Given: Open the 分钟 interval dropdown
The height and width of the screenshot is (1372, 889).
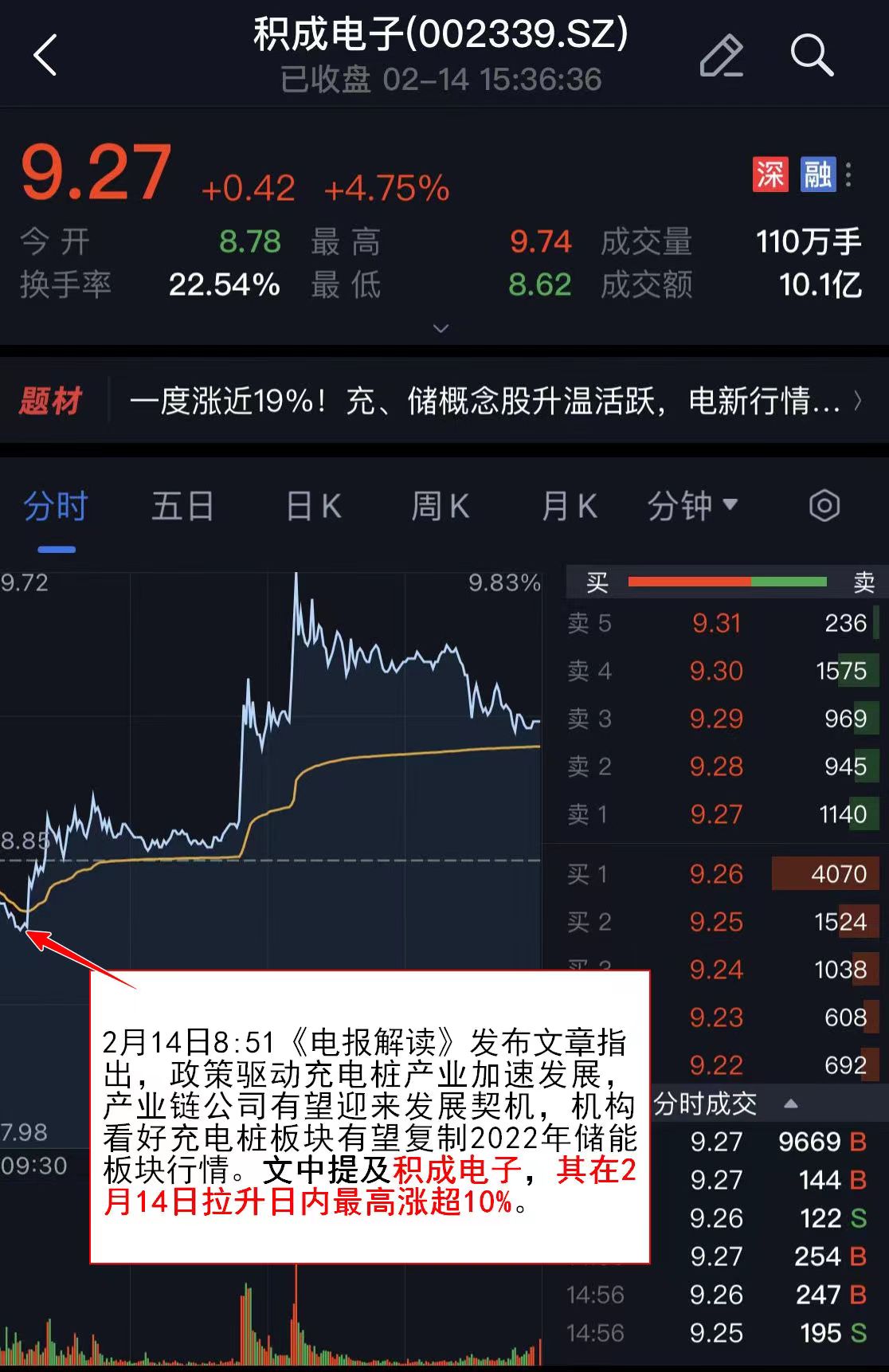Looking at the screenshot, I should tap(692, 506).
